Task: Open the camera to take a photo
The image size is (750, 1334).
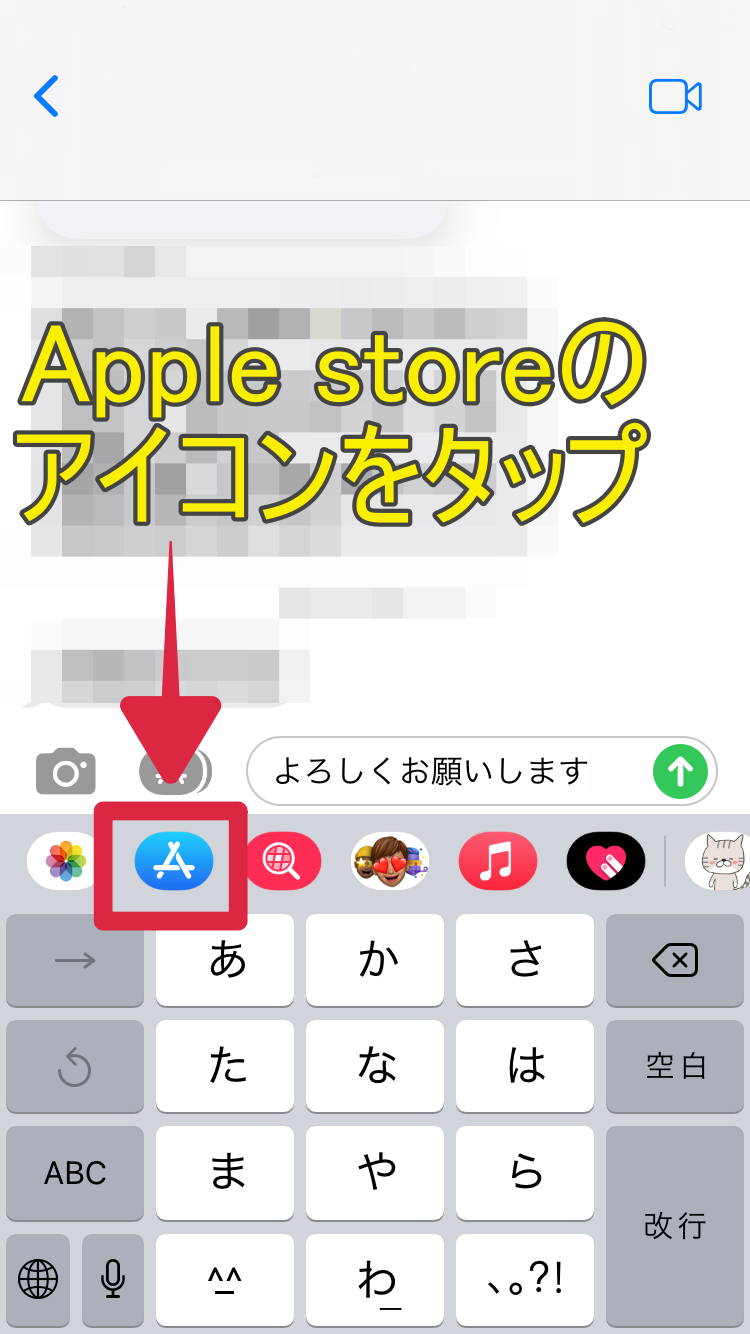Action: (x=66, y=771)
